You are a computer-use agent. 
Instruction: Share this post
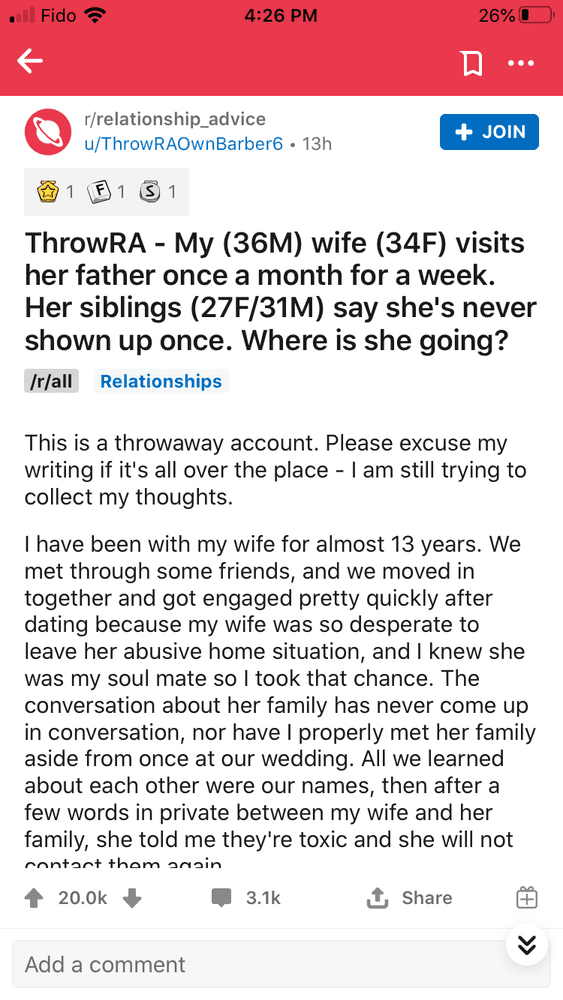point(410,898)
